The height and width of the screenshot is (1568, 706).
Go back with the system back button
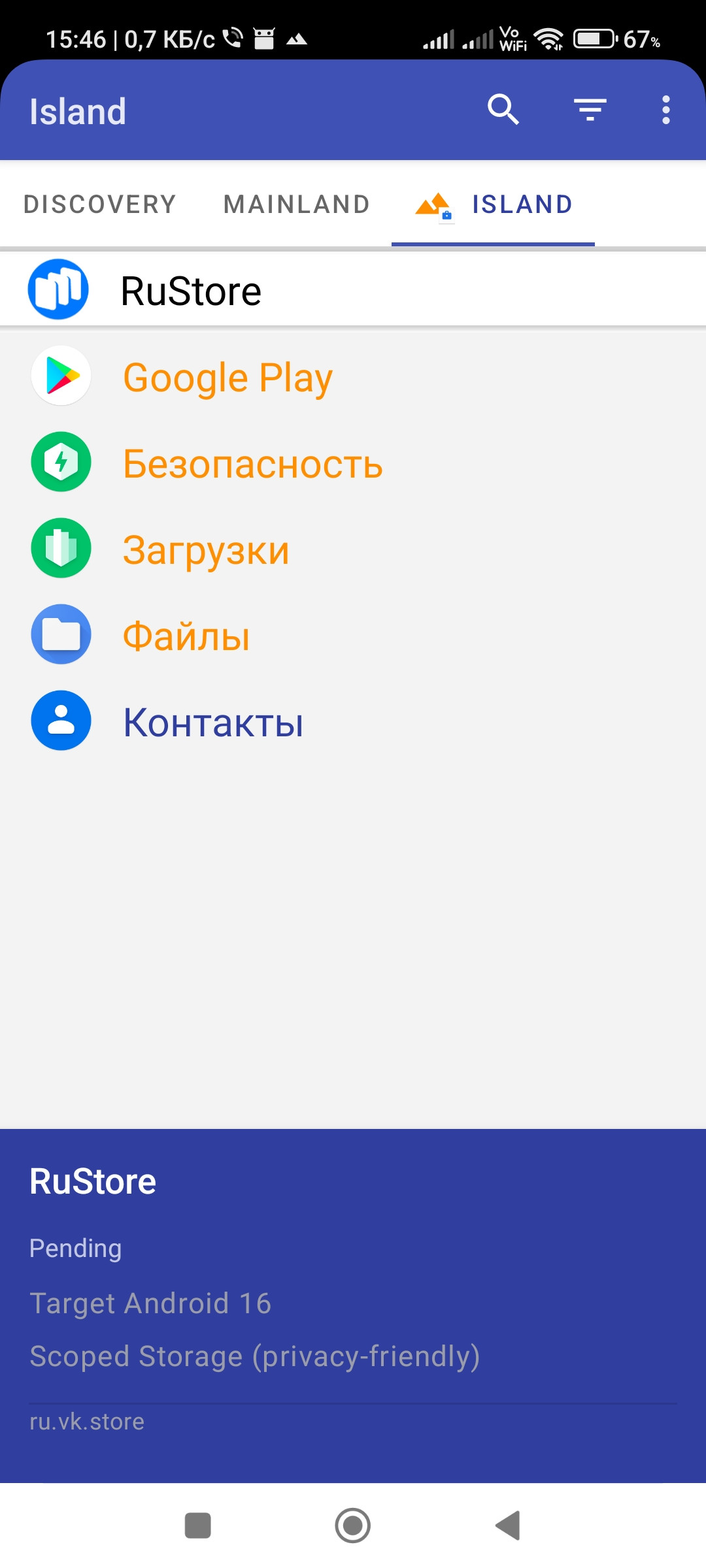tap(508, 1526)
